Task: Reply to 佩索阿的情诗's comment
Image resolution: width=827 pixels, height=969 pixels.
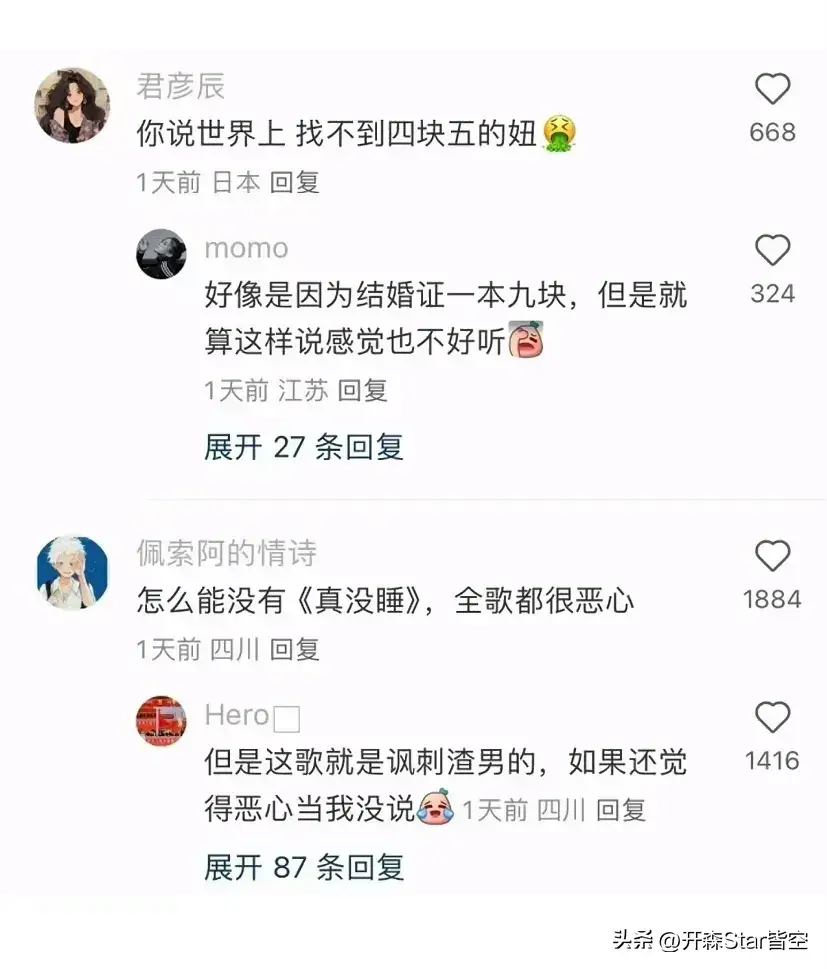Action: click(x=295, y=649)
